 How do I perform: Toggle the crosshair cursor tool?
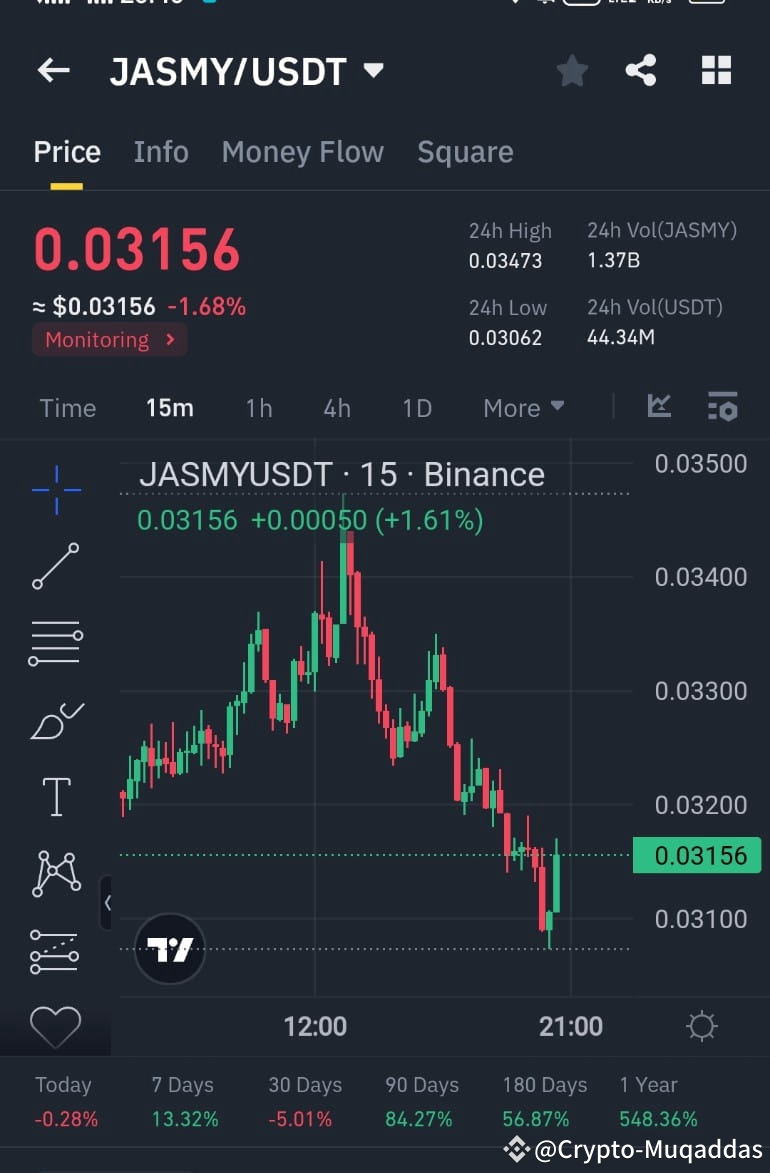[56, 490]
